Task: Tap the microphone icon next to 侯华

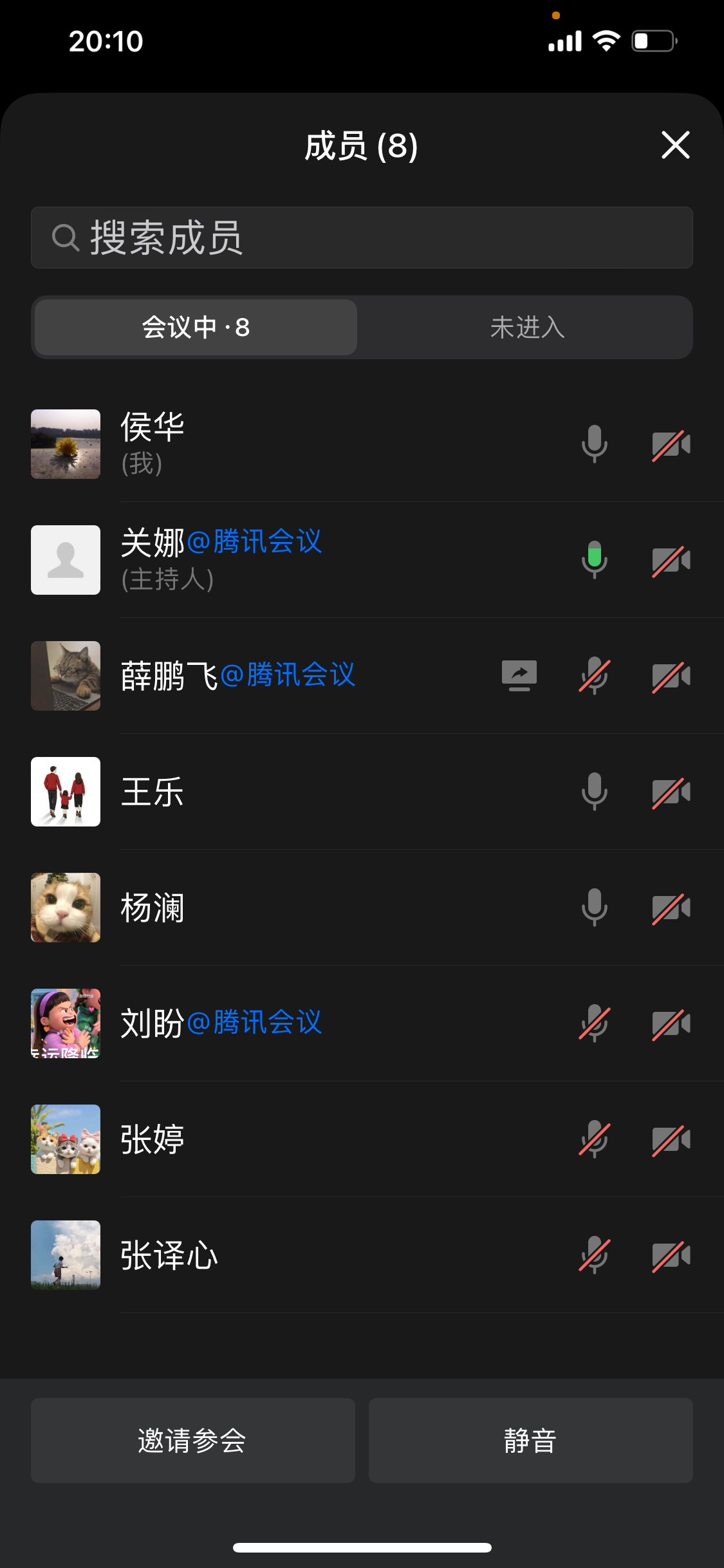Action: (594, 444)
